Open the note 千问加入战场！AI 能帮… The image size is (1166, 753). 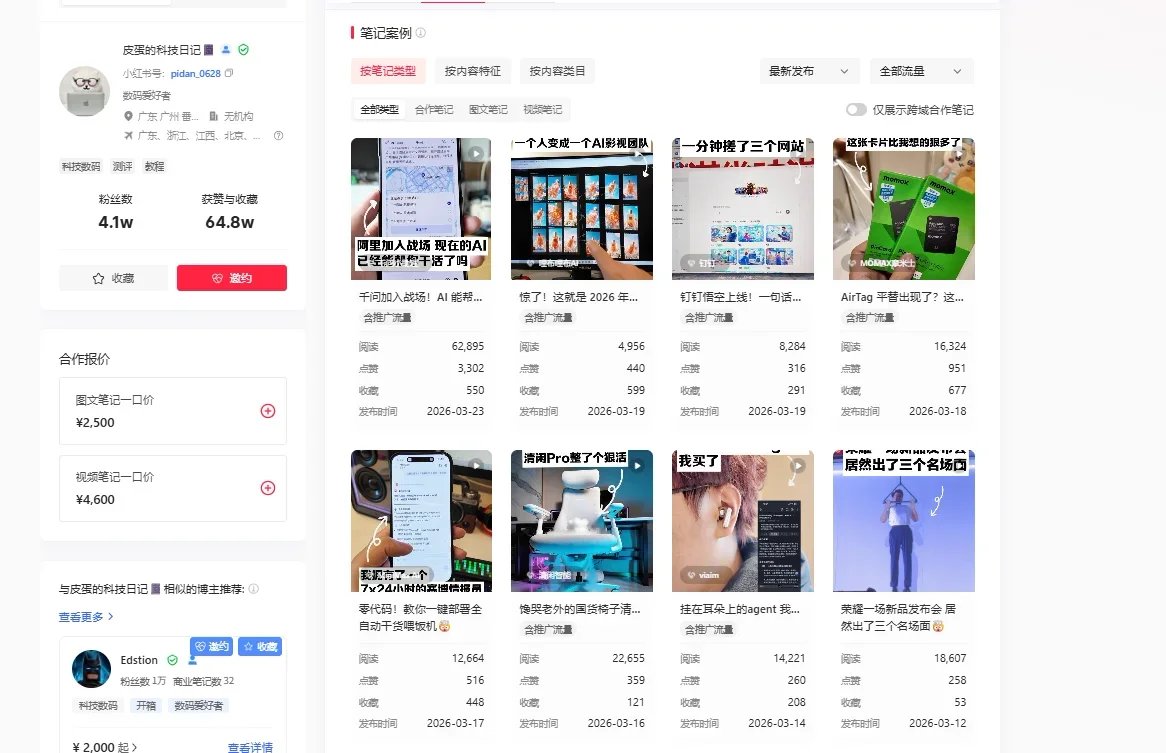click(420, 297)
